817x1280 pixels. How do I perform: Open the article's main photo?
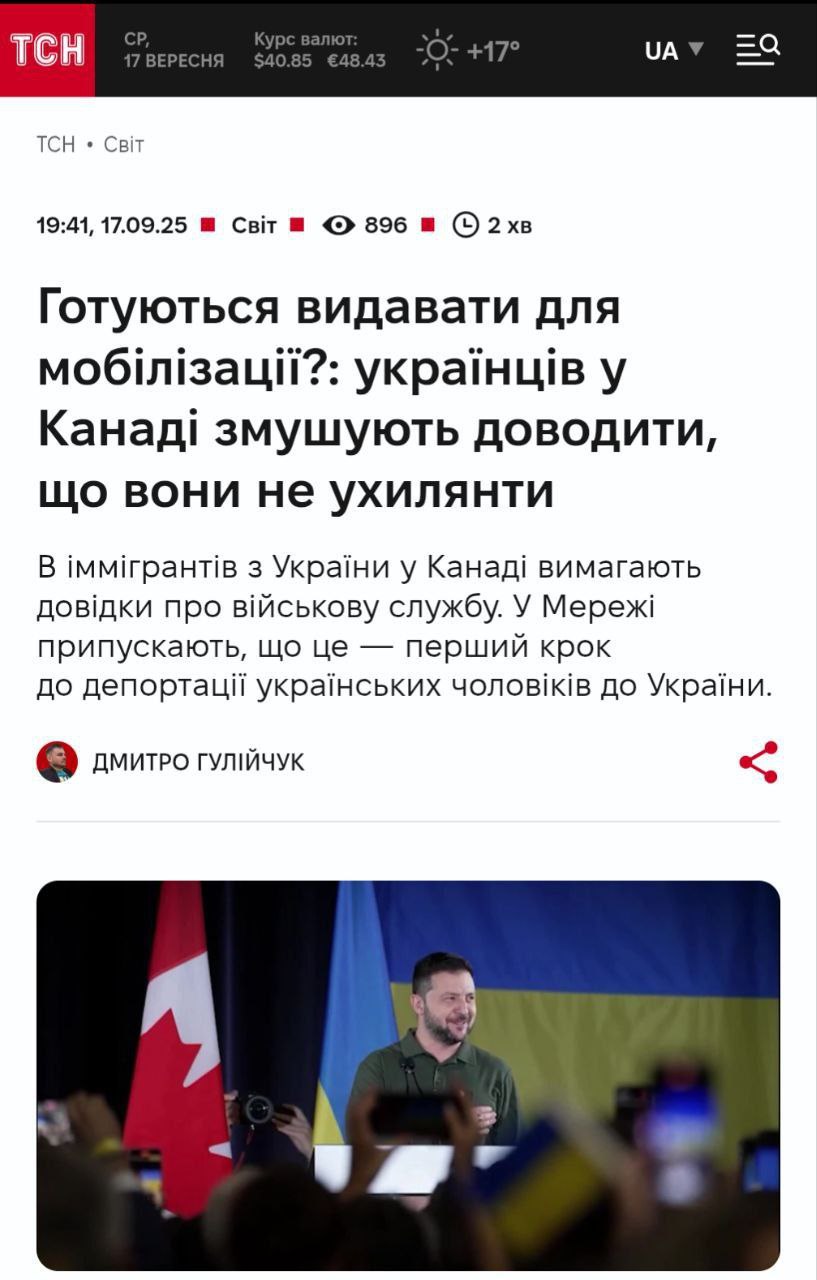coord(408,1075)
